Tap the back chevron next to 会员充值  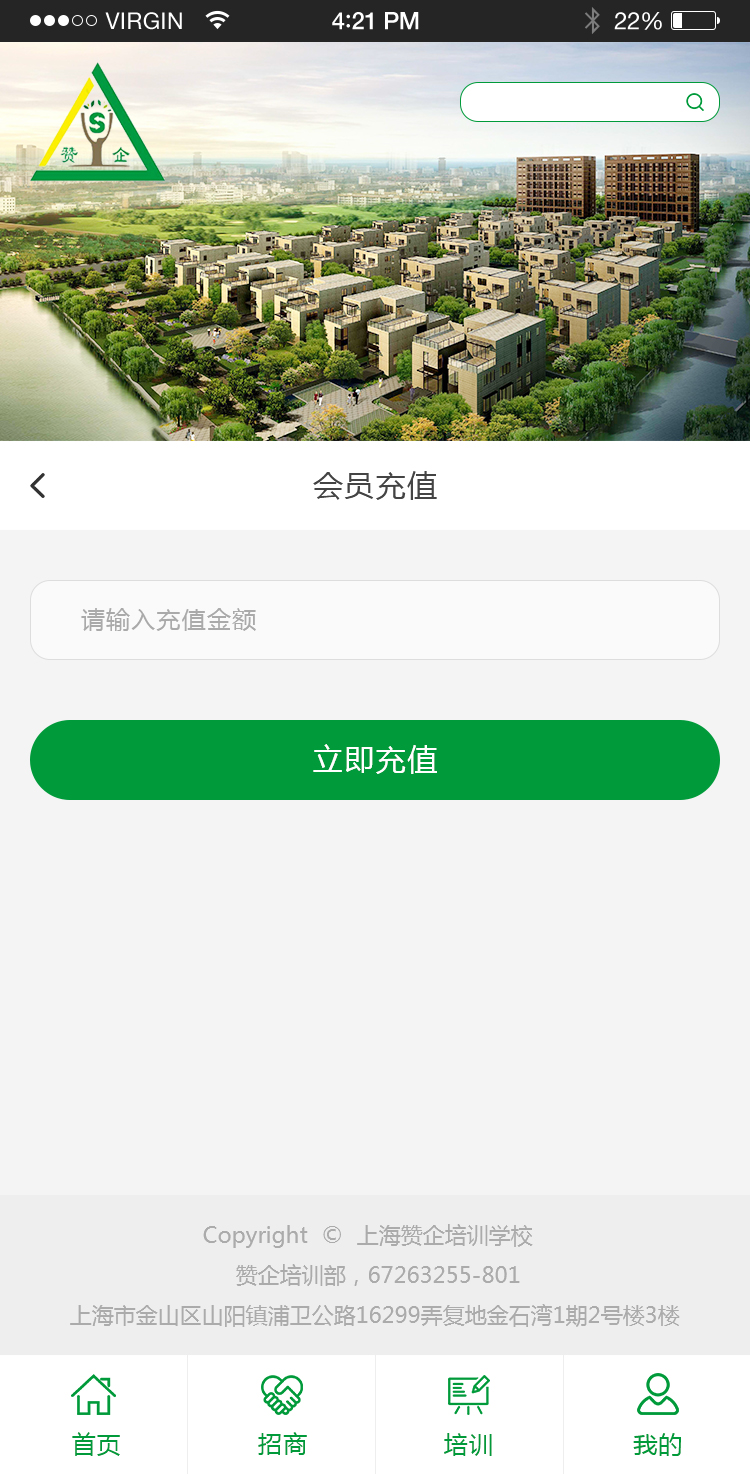38,485
